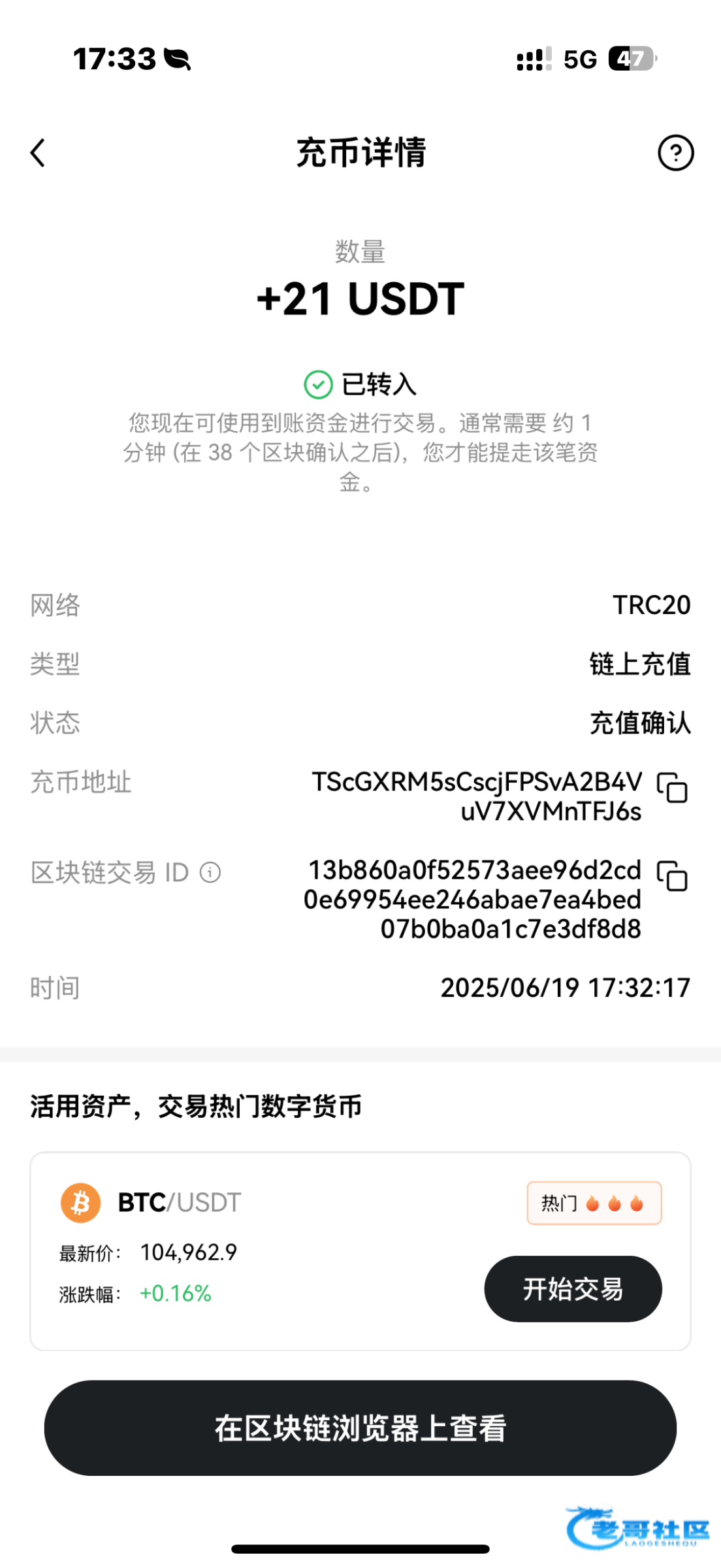Copy the blockchain transaction ID

pos(672,875)
